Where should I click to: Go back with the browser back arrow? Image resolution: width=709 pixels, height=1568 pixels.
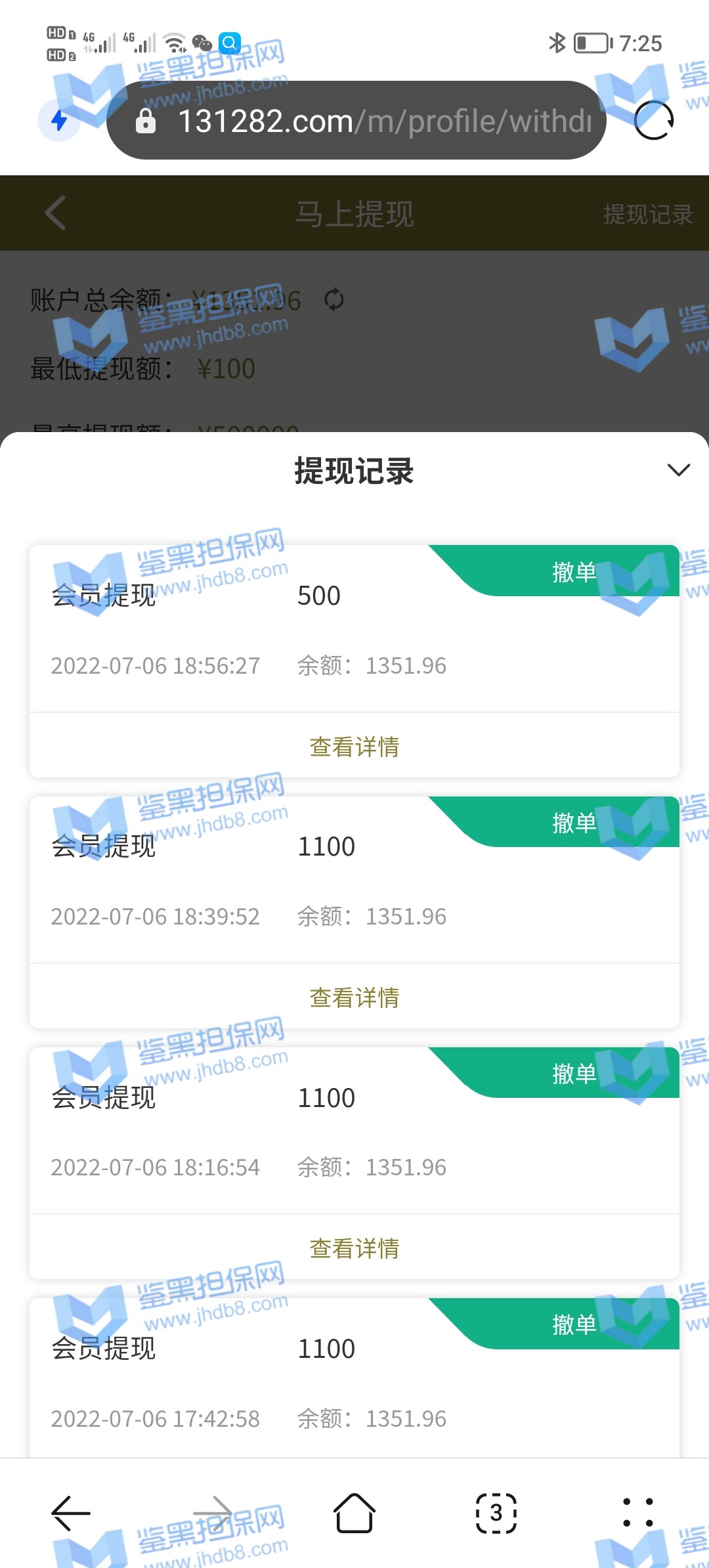(x=71, y=1513)
